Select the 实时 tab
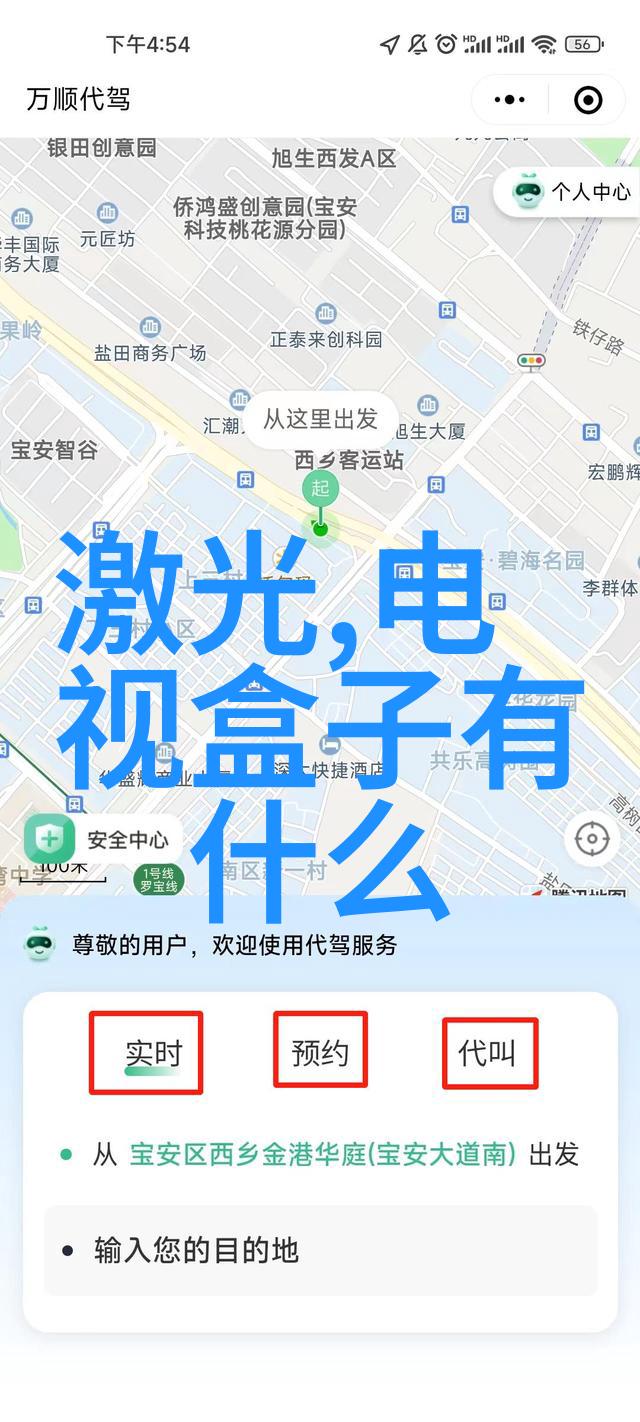640x1422 pixels. 153,1052
